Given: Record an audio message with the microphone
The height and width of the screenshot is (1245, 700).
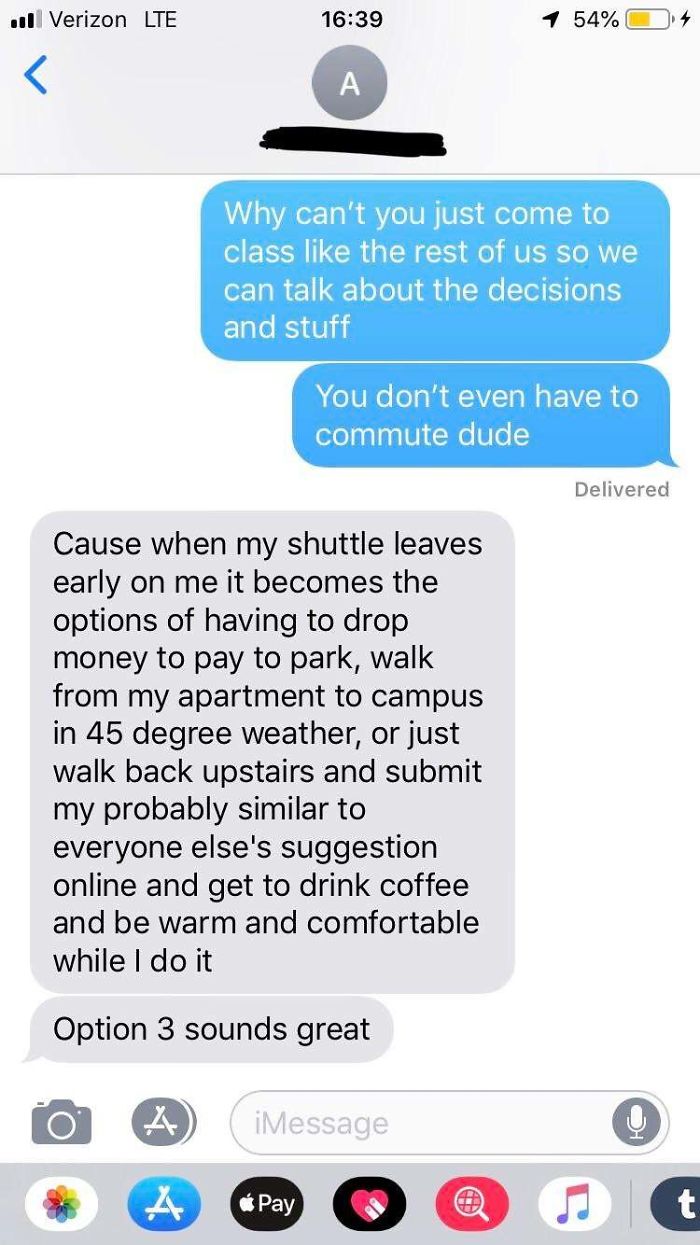Looking at the screenshot, I should pyautogui.click(x=635, y=1122).
